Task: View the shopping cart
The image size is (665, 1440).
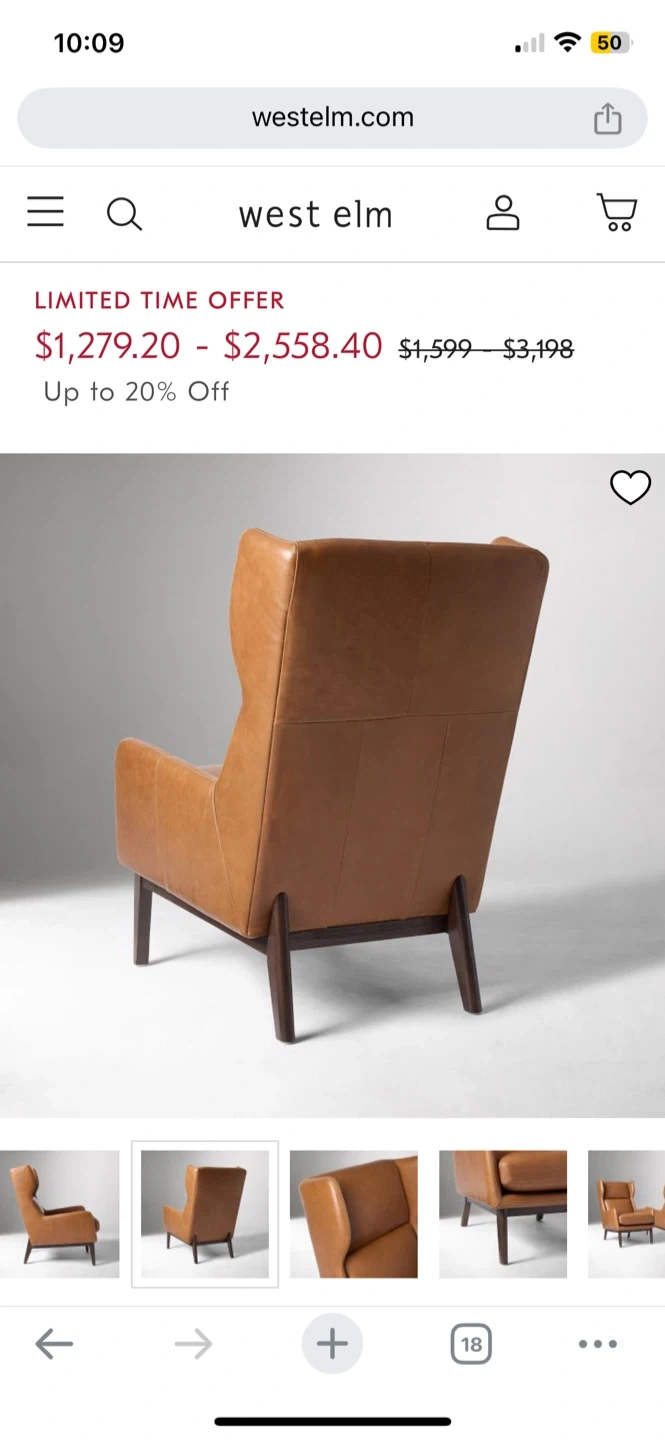Action: point(616,213)
